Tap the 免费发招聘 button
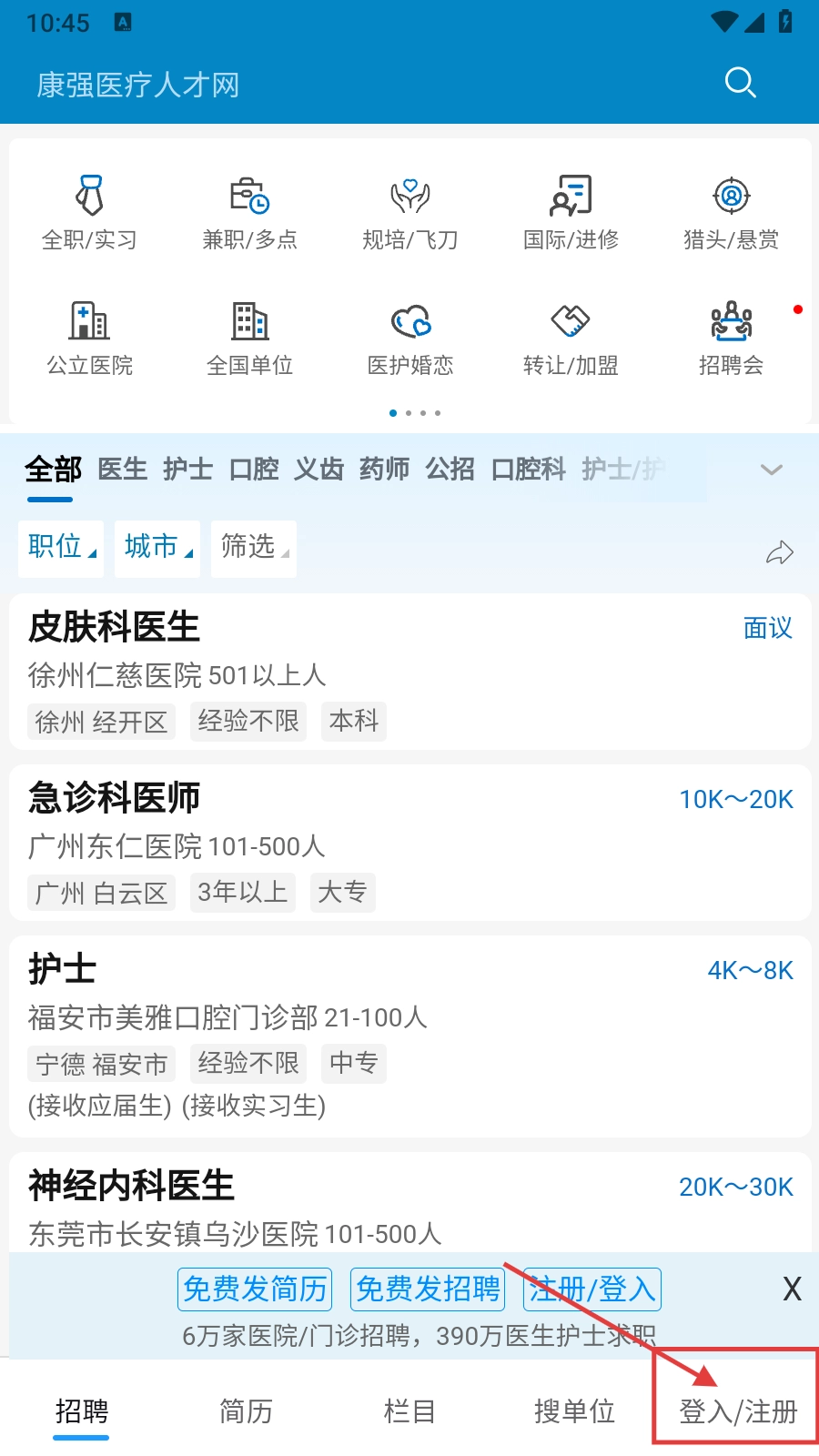Screen dimensions: 819x1456 [428, 1289]
